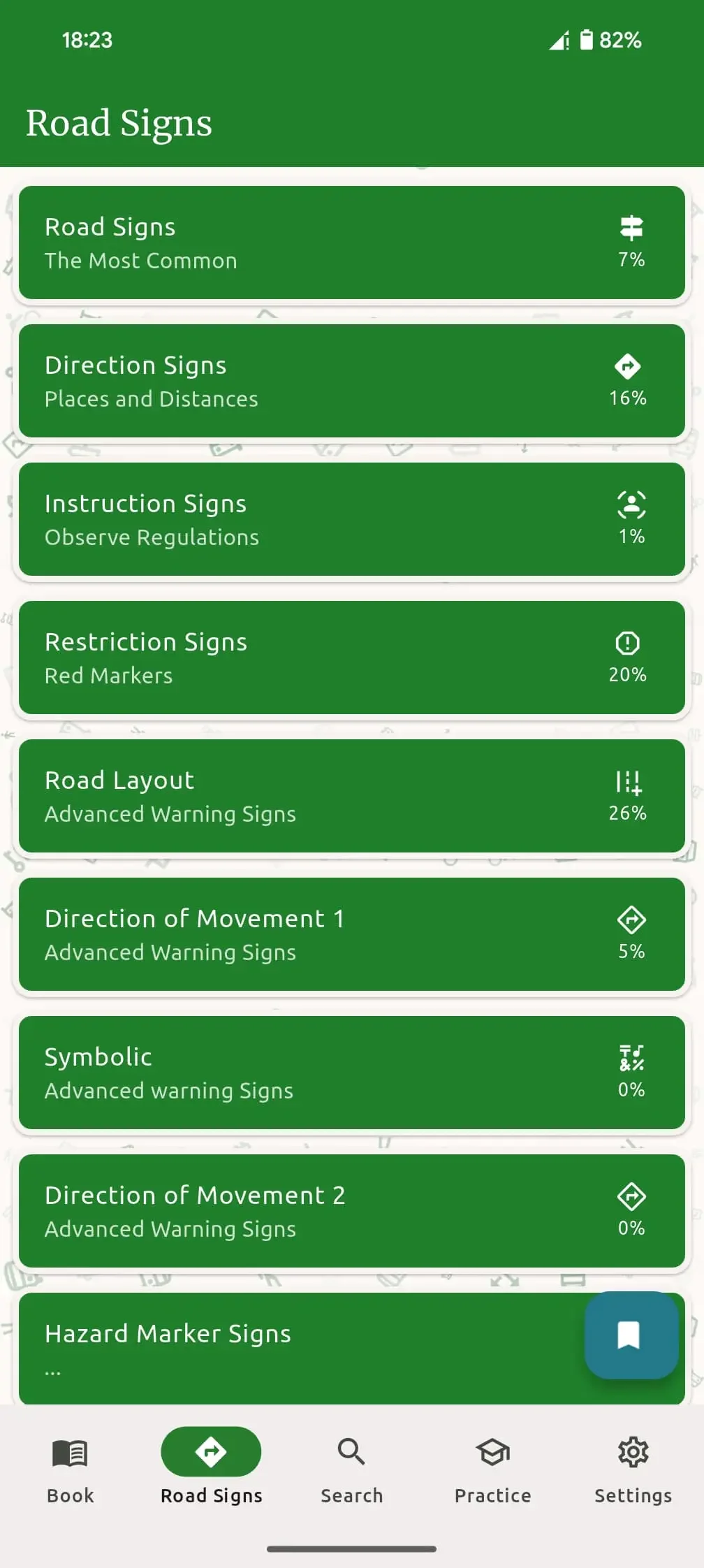Tap the battery indicator in the status bar
This screenshot has width=704, height=1568.
pyautogui.click(x=586, y=40)
